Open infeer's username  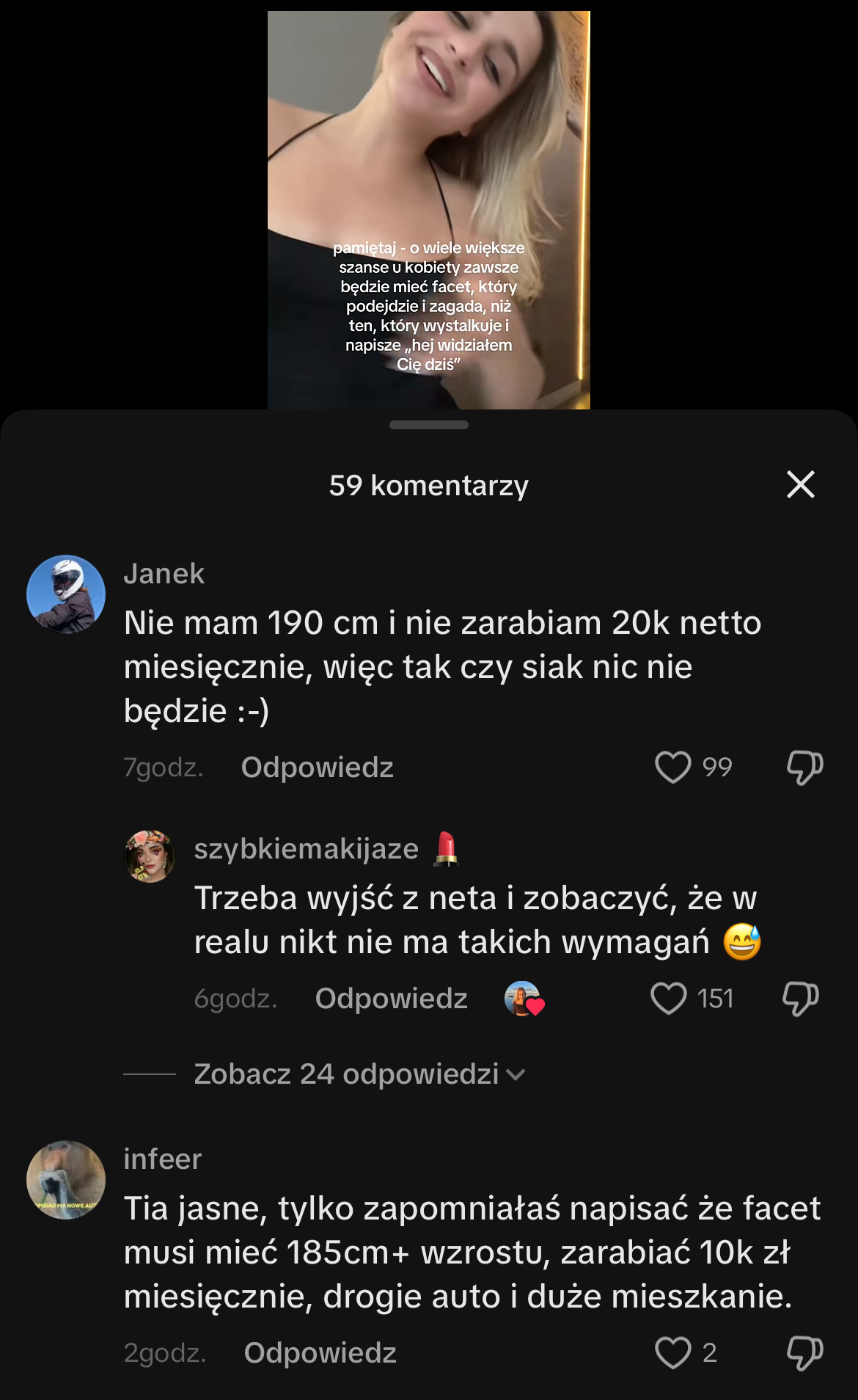(163, 1159)
